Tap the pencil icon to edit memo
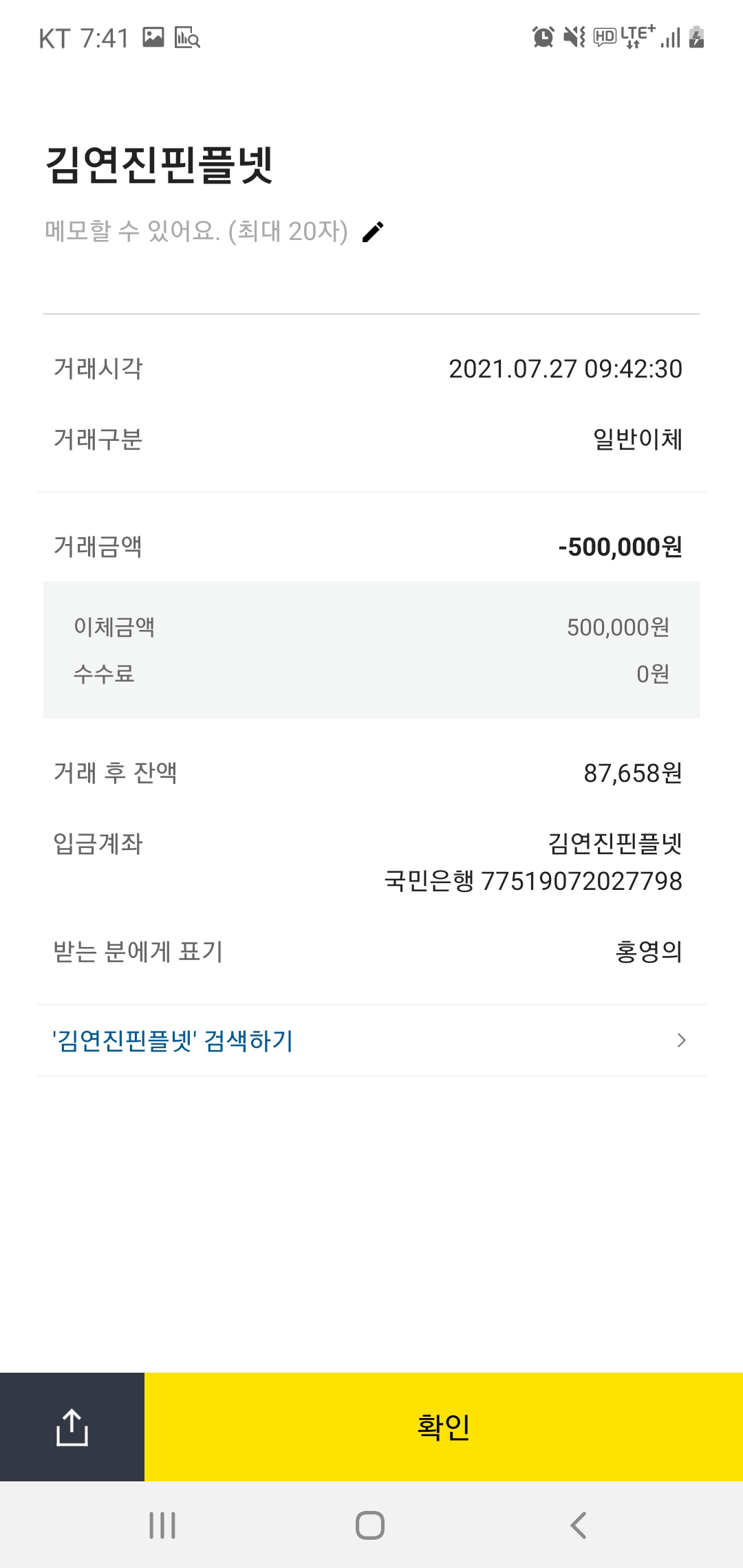Screen dimensions: 743x1568 [x=373, y=232]
